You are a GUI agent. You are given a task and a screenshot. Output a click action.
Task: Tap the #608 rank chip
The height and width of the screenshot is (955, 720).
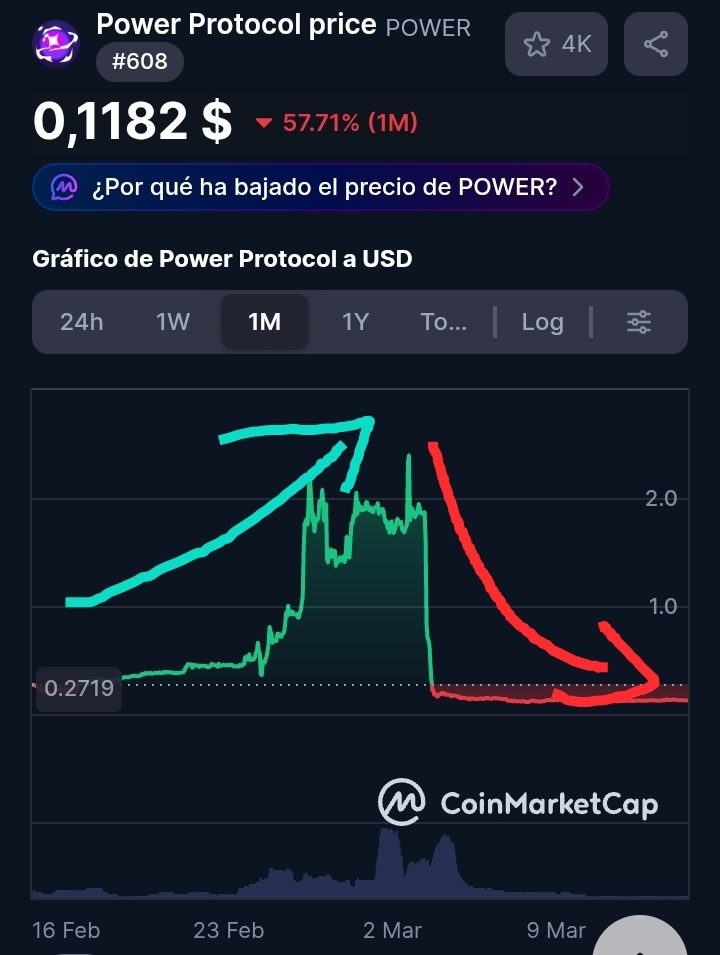click(x=139, y=64)
